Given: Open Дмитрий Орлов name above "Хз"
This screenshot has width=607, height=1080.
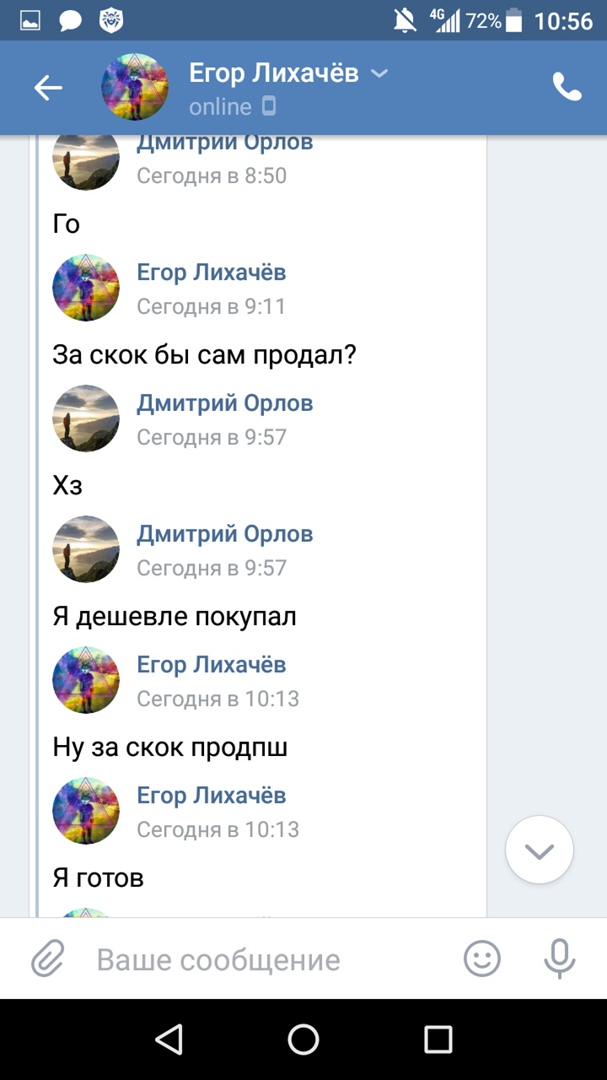Looking at the screenshot, I should 224,403.
